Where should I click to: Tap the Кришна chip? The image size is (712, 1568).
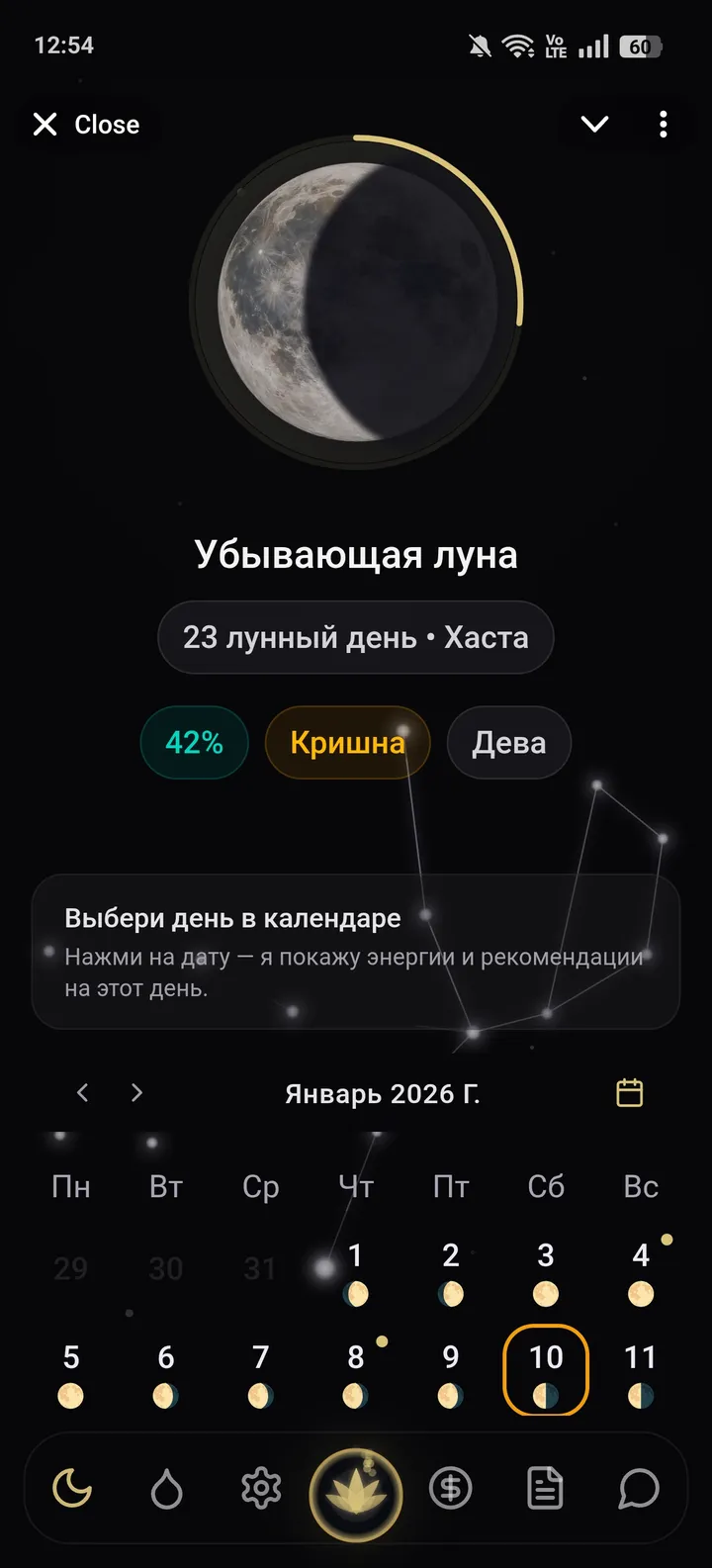347,743
